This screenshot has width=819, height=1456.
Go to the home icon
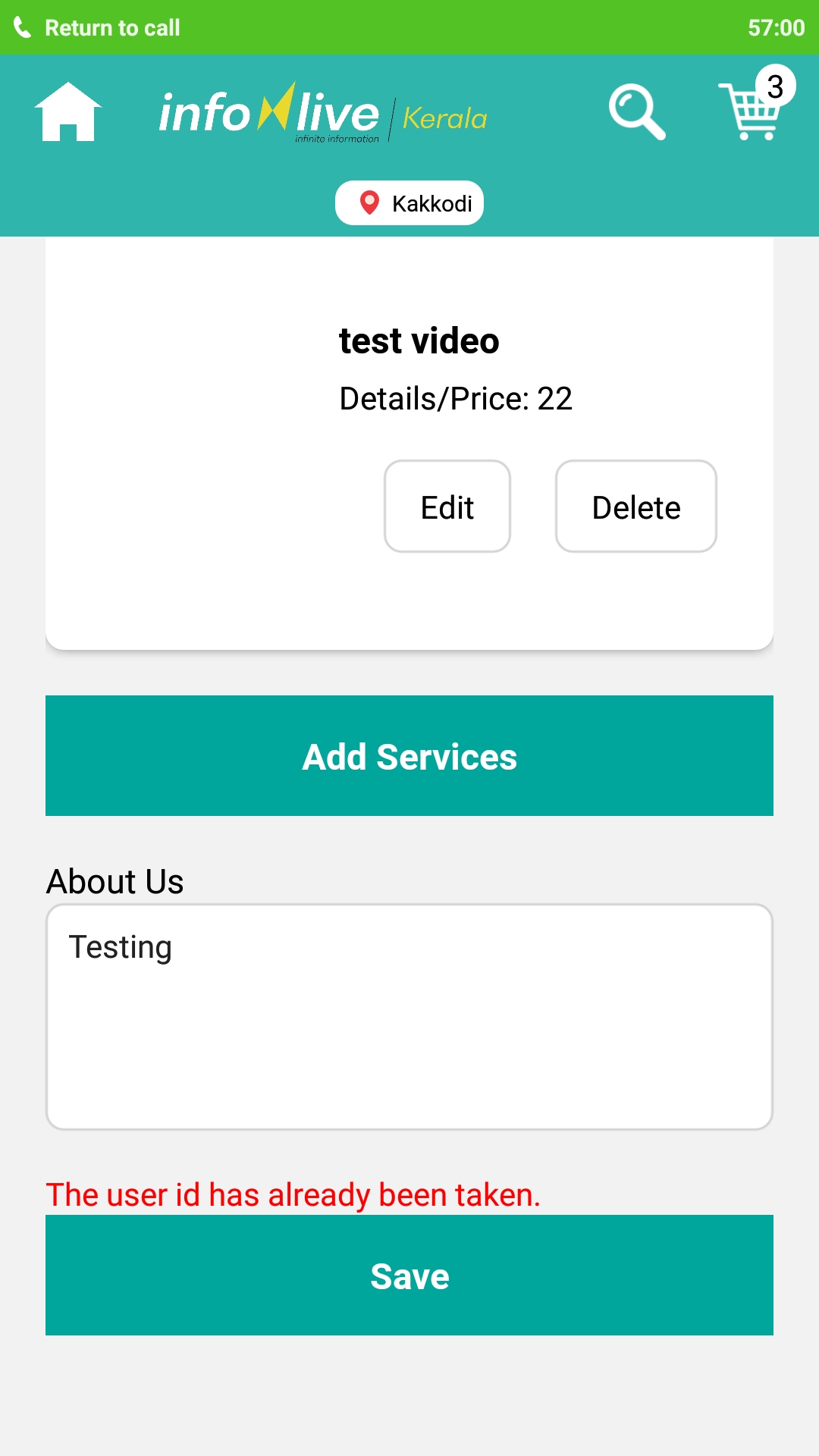click(68, 112)
